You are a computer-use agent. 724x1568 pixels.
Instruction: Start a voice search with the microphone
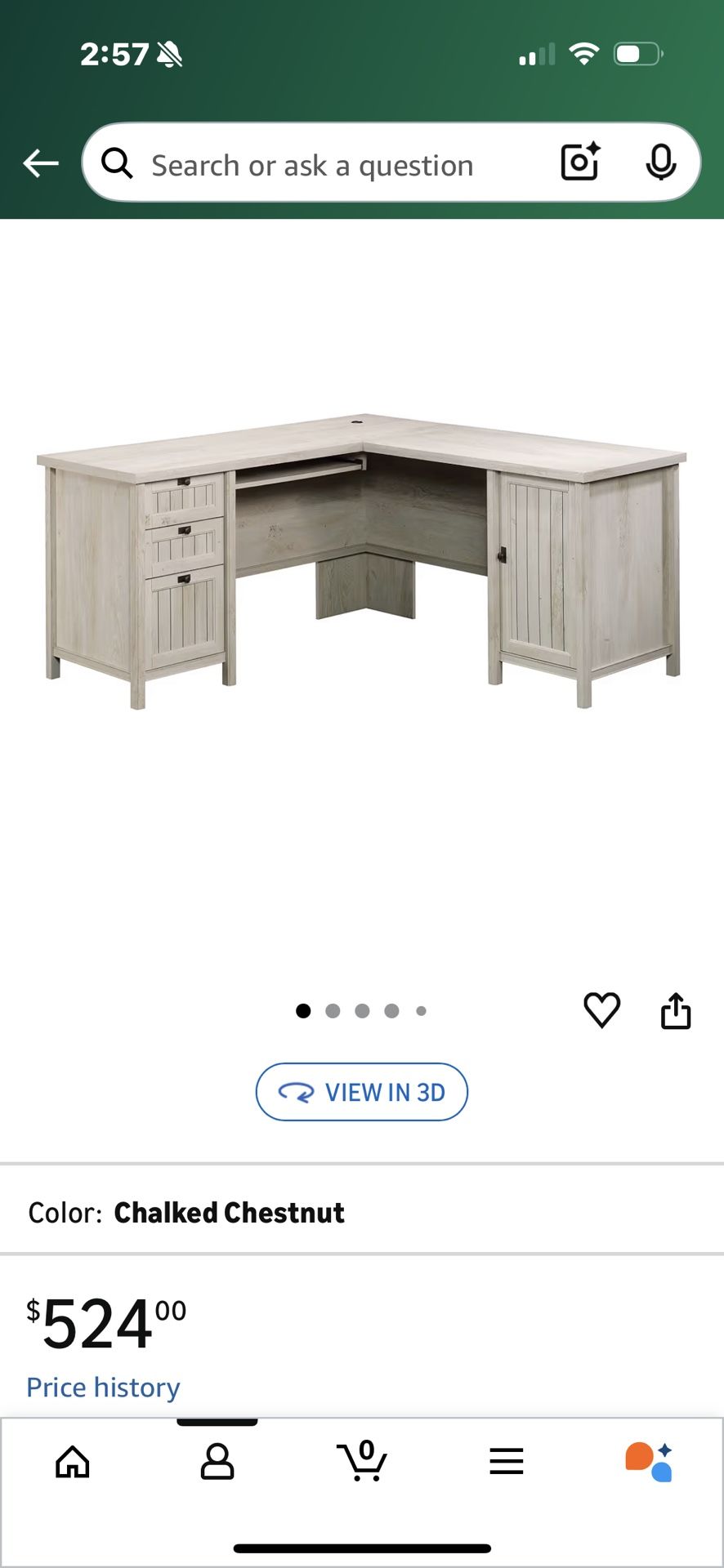click(662, 163)
